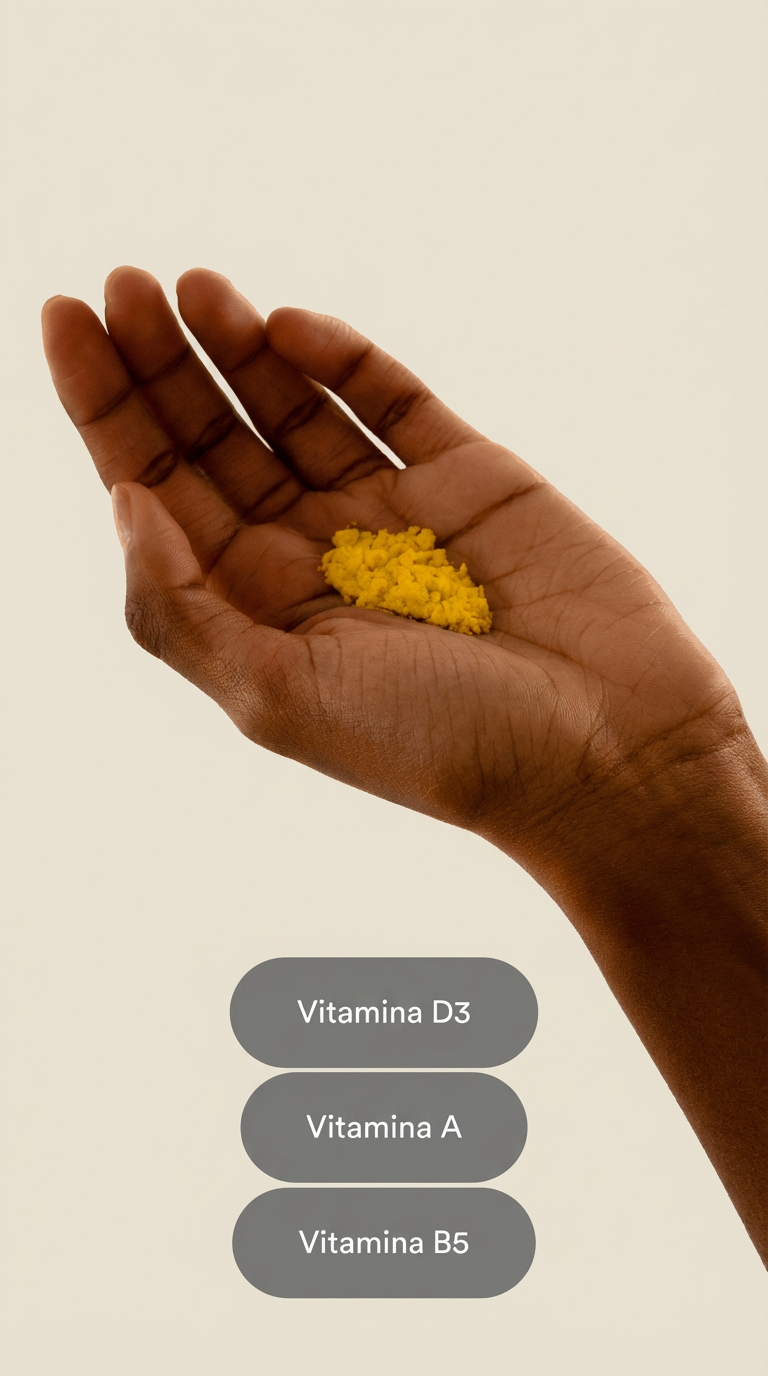The width and height of the screenshot is (768, 1376).
Task: Choose the Vitamina A answer
Action: coord(384,1127)
